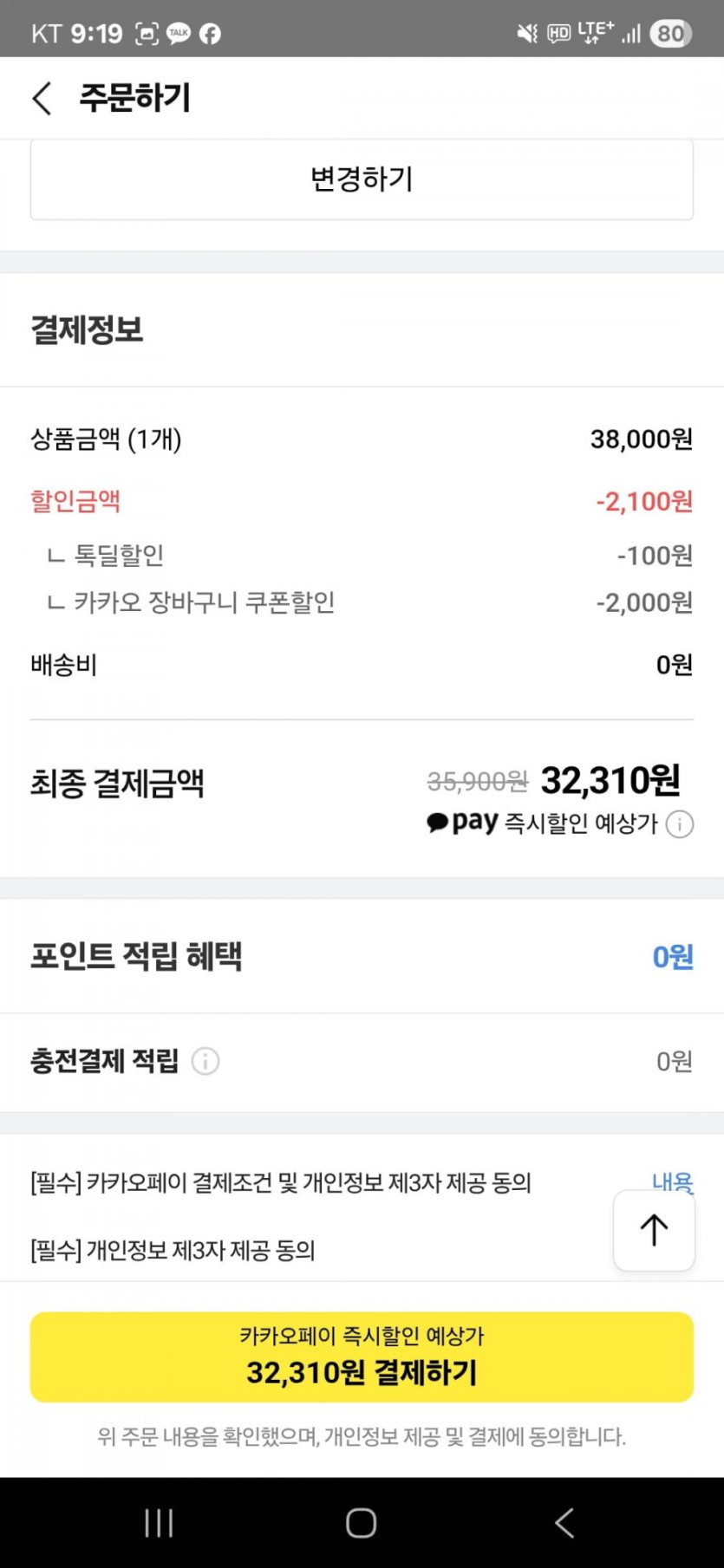Pay with the 32,310원 결제하기 button
This screenshot has width=724, height=1568.
coord(362,1357)
